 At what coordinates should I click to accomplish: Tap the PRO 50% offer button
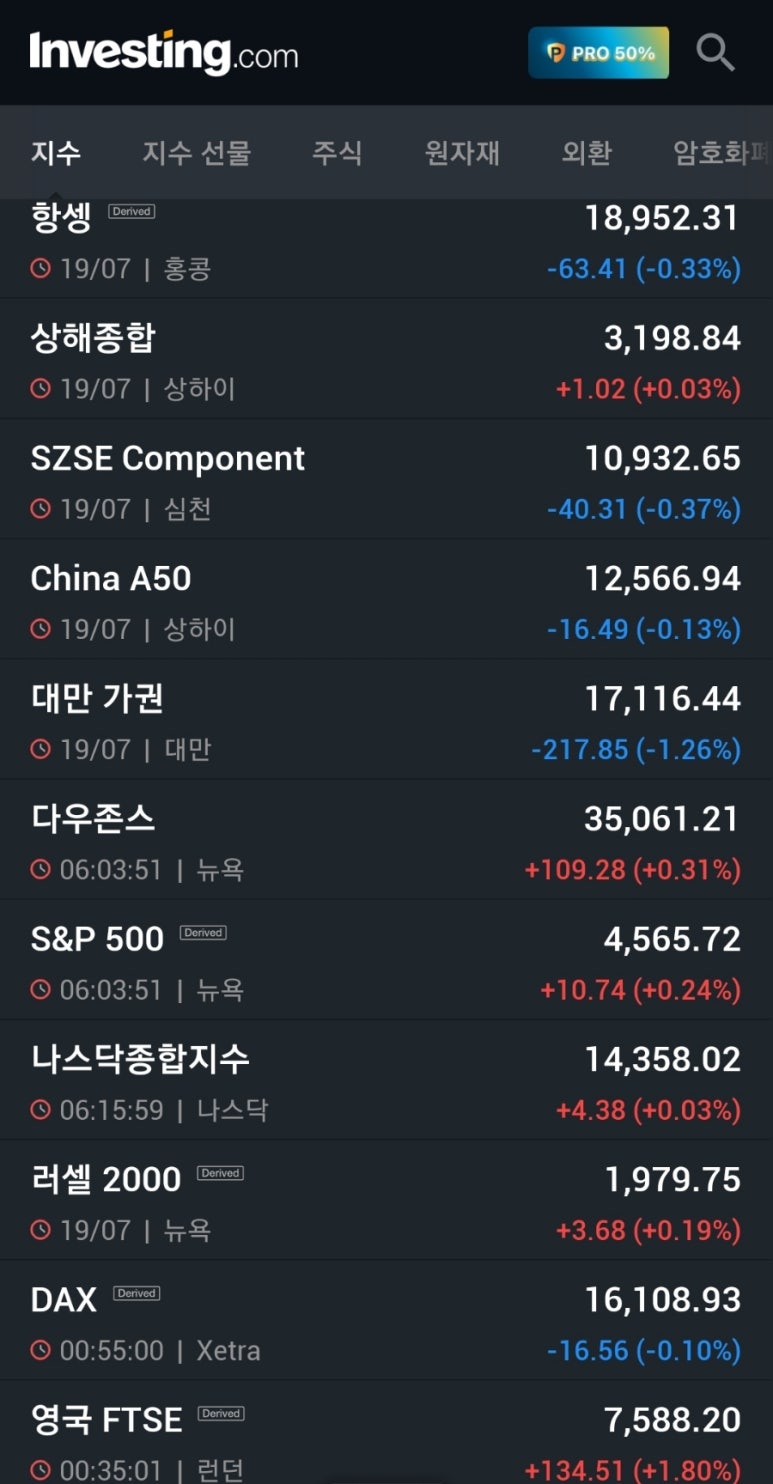[x=598, y=53]
